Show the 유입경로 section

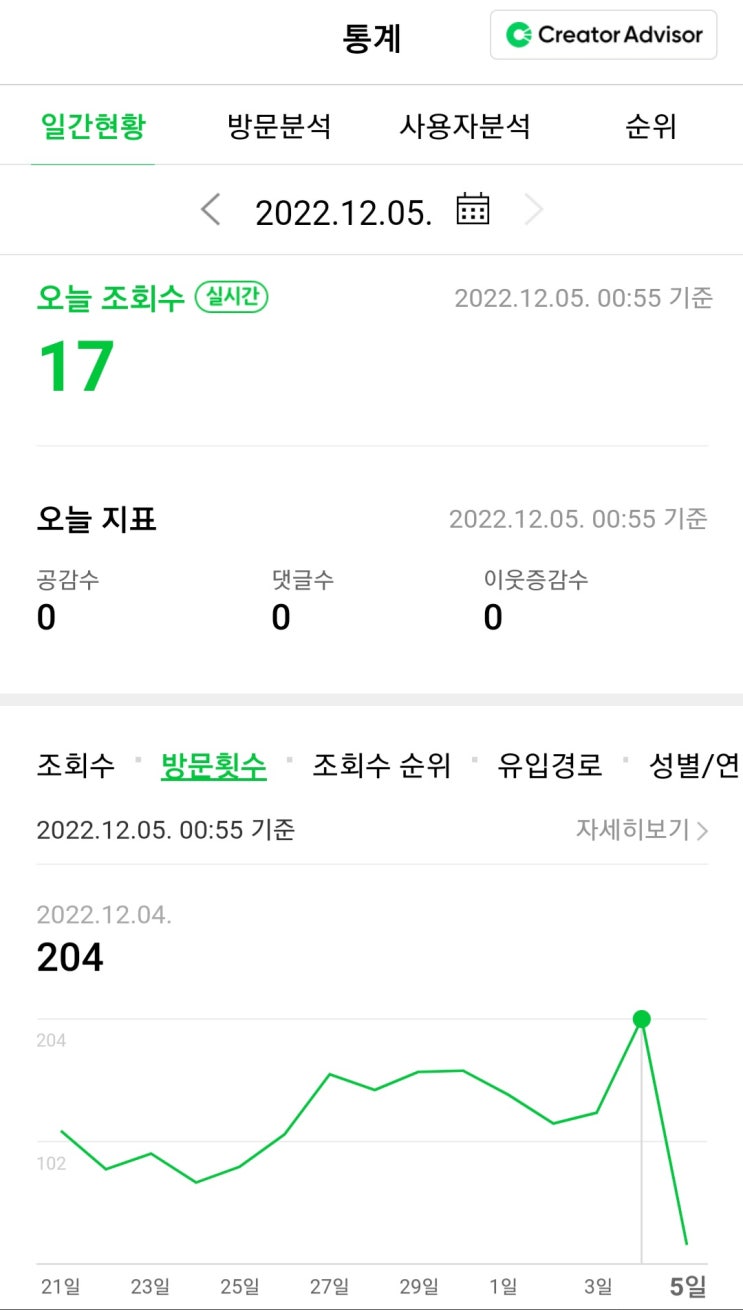550,766
